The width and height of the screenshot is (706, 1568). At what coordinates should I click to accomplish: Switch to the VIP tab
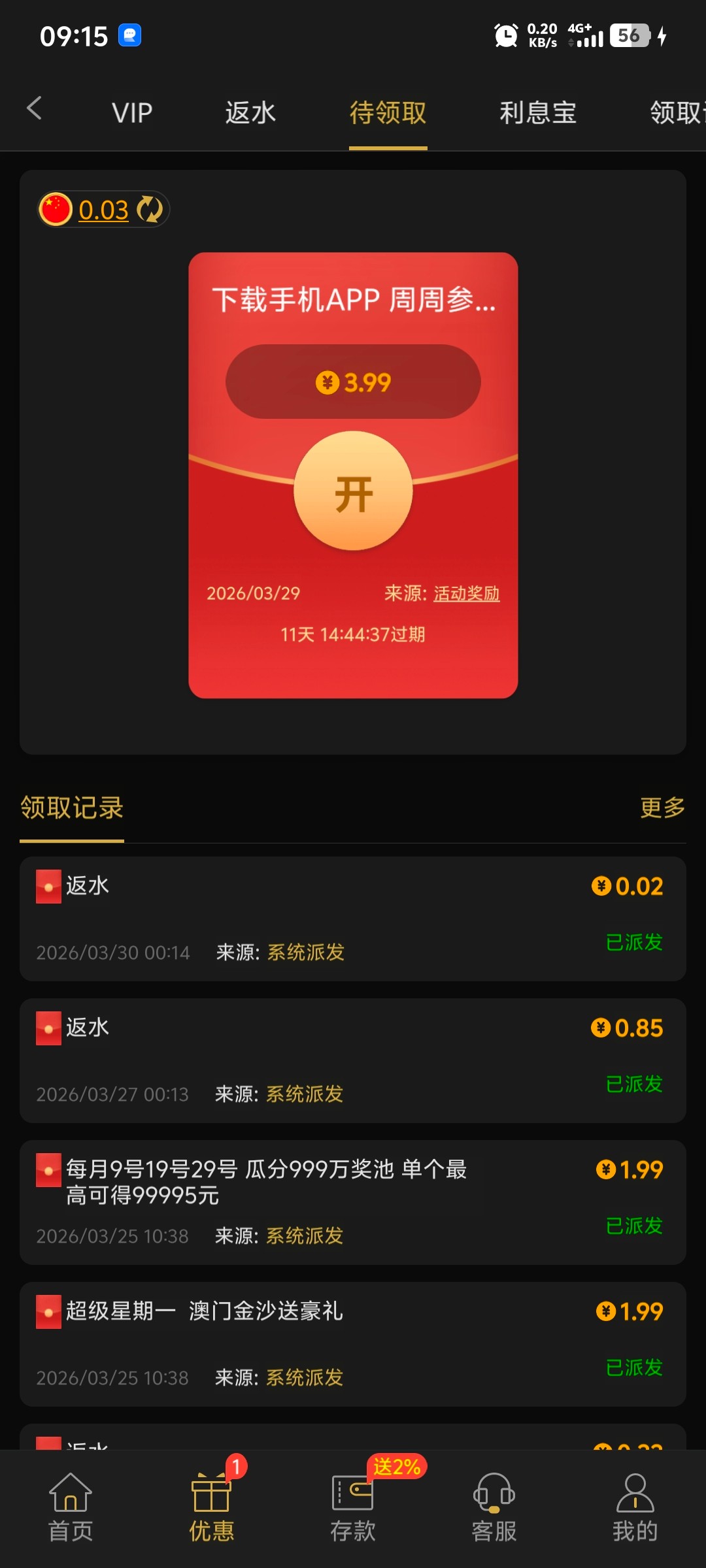point(132,113)
